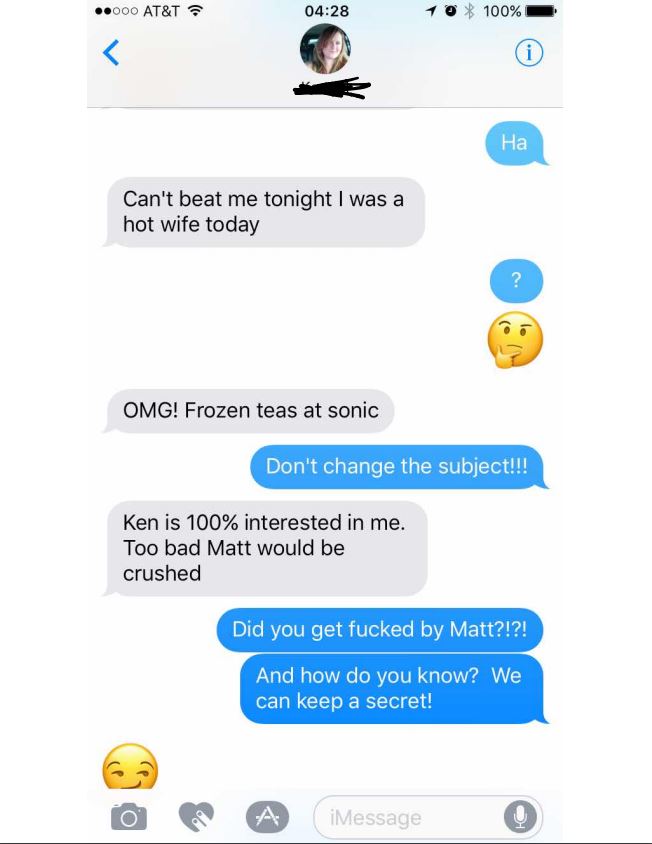Open the camera to attach a photo
The height and width of the screenshot is (844, 652).
coord(127,817)
